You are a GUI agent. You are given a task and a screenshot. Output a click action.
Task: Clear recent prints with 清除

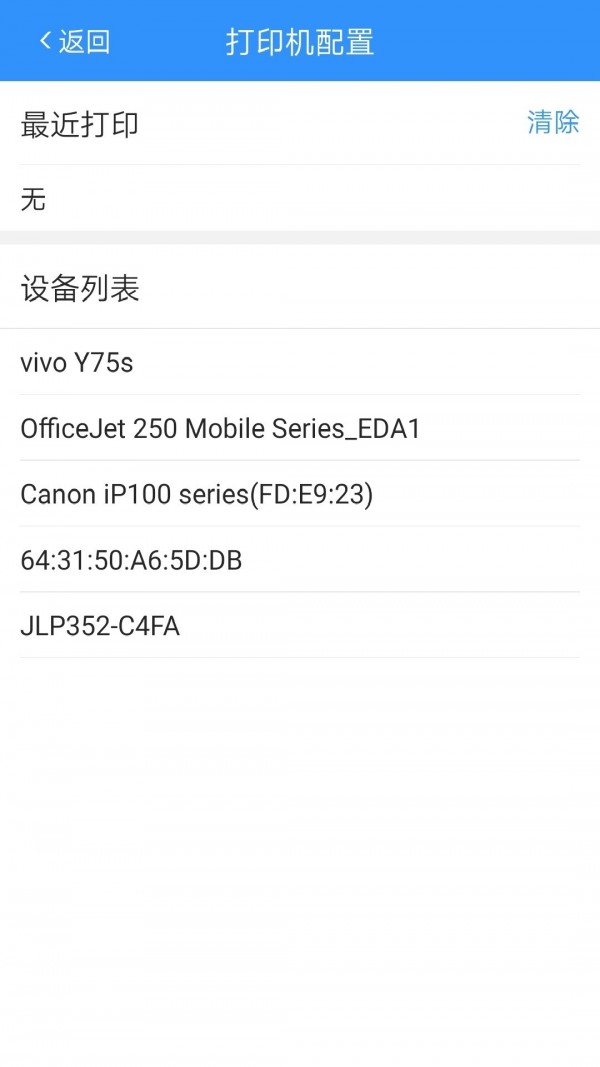pyautogui.click(x=553, y=122)
